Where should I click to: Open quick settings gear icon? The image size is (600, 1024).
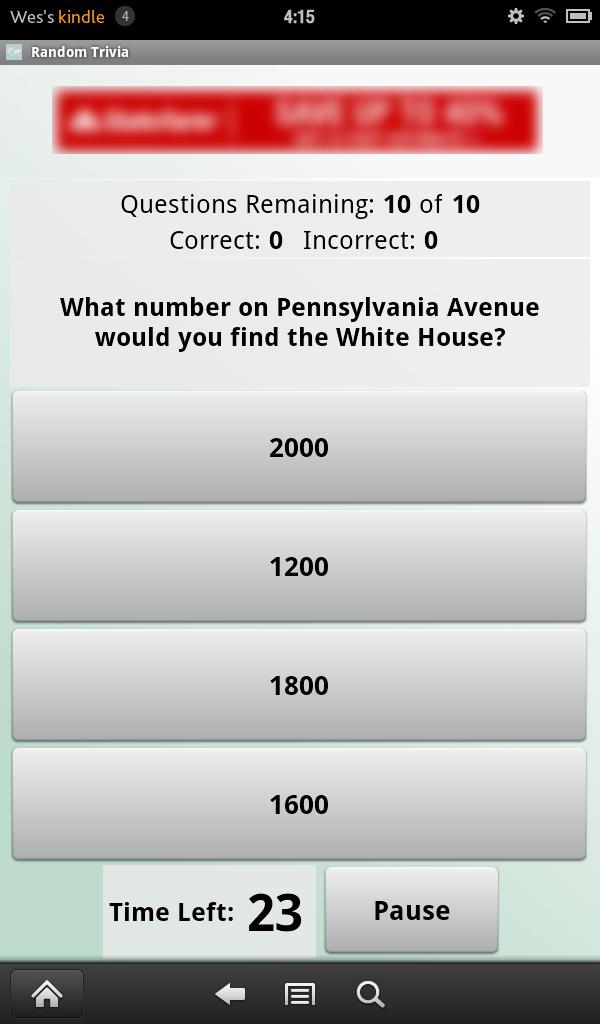[516, 16]
